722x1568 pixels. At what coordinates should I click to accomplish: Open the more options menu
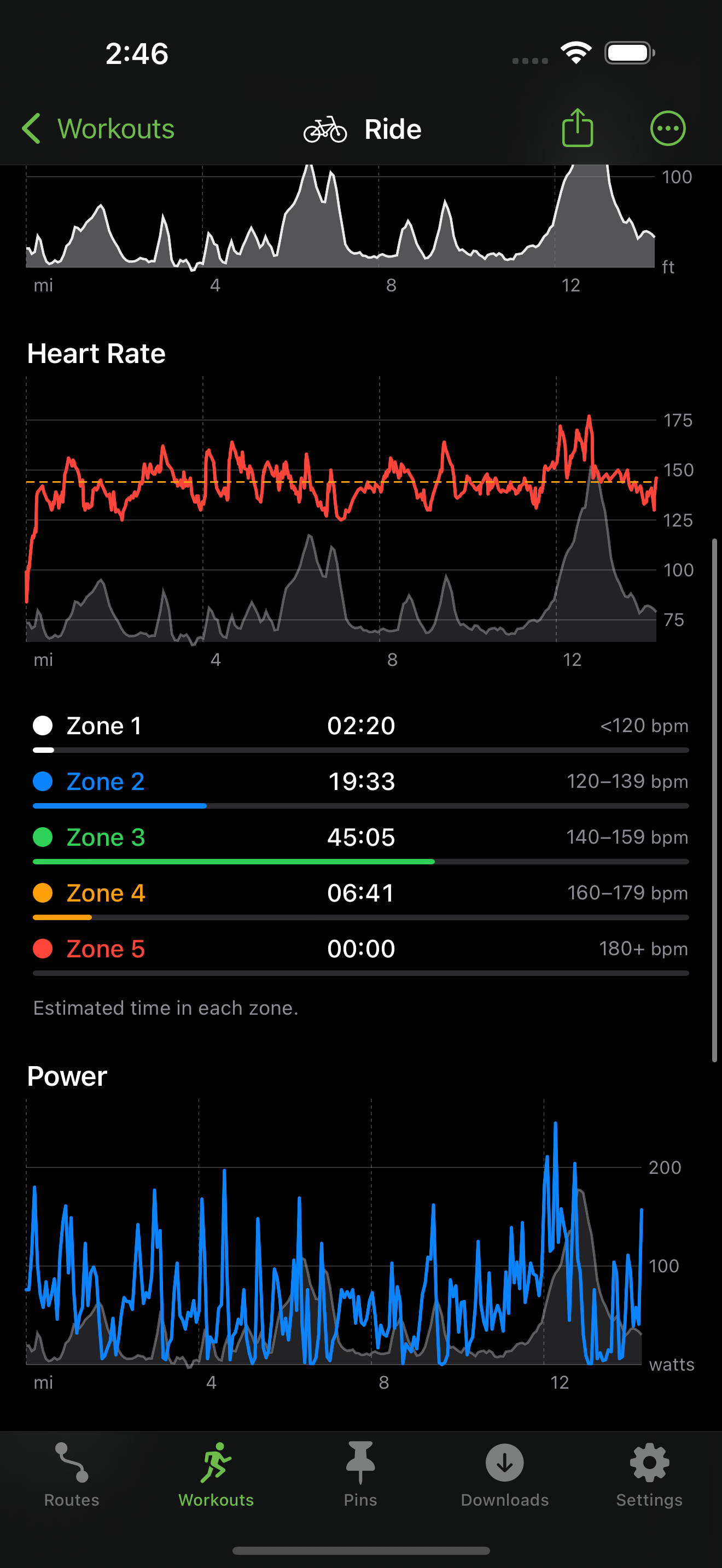(668, 128)
